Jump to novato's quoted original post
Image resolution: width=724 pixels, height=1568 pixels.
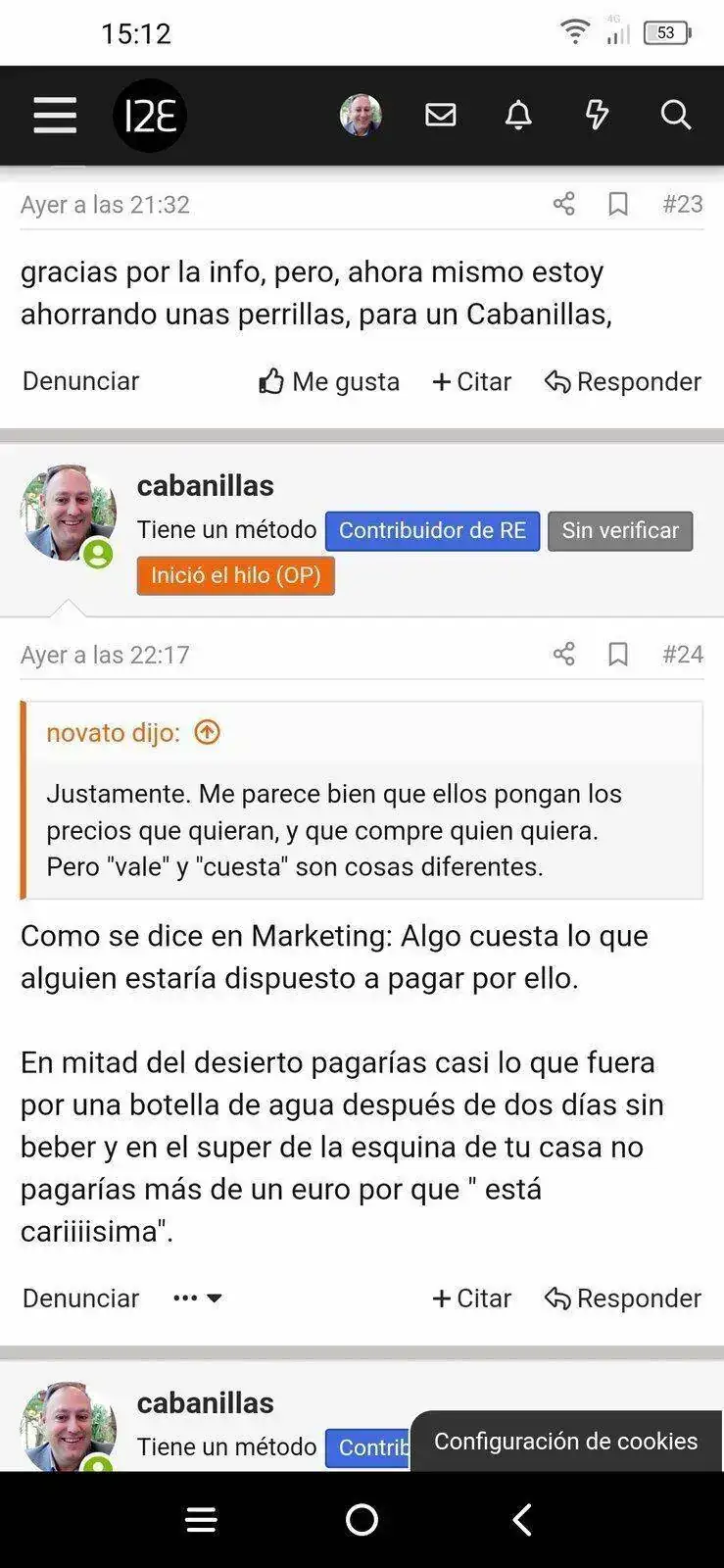208,732
